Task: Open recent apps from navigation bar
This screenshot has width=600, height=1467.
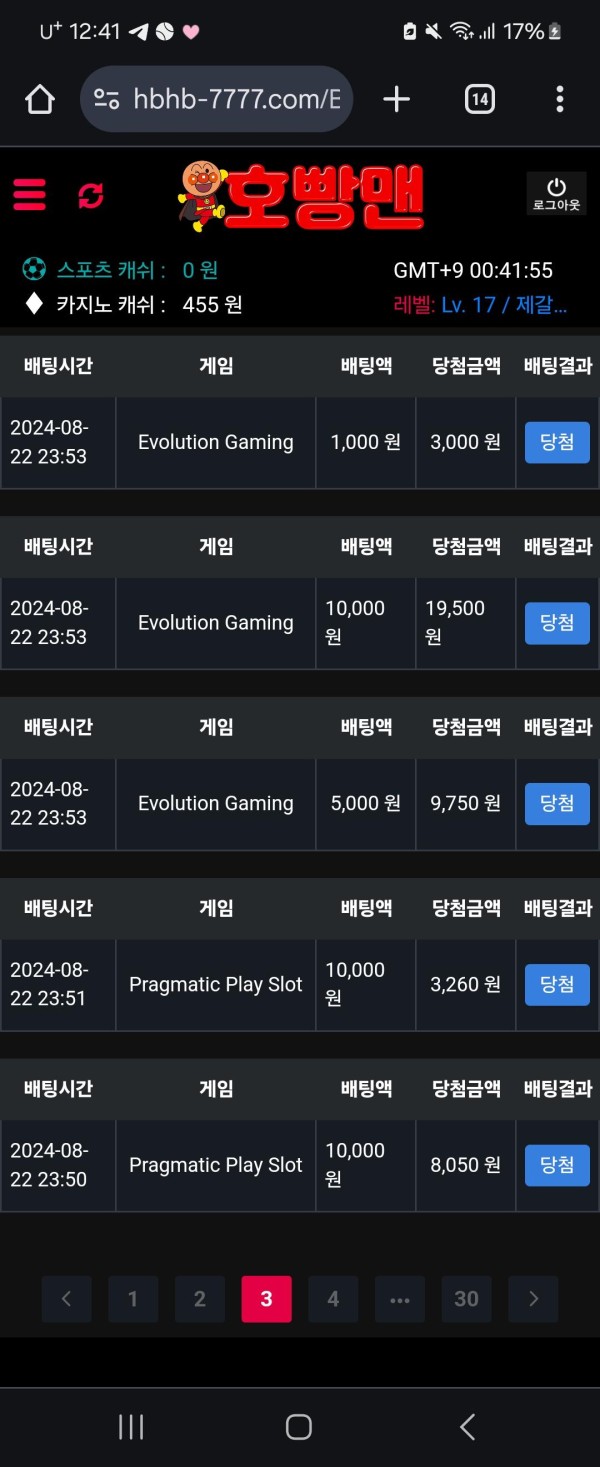Action: click(x=131, y=1426)
